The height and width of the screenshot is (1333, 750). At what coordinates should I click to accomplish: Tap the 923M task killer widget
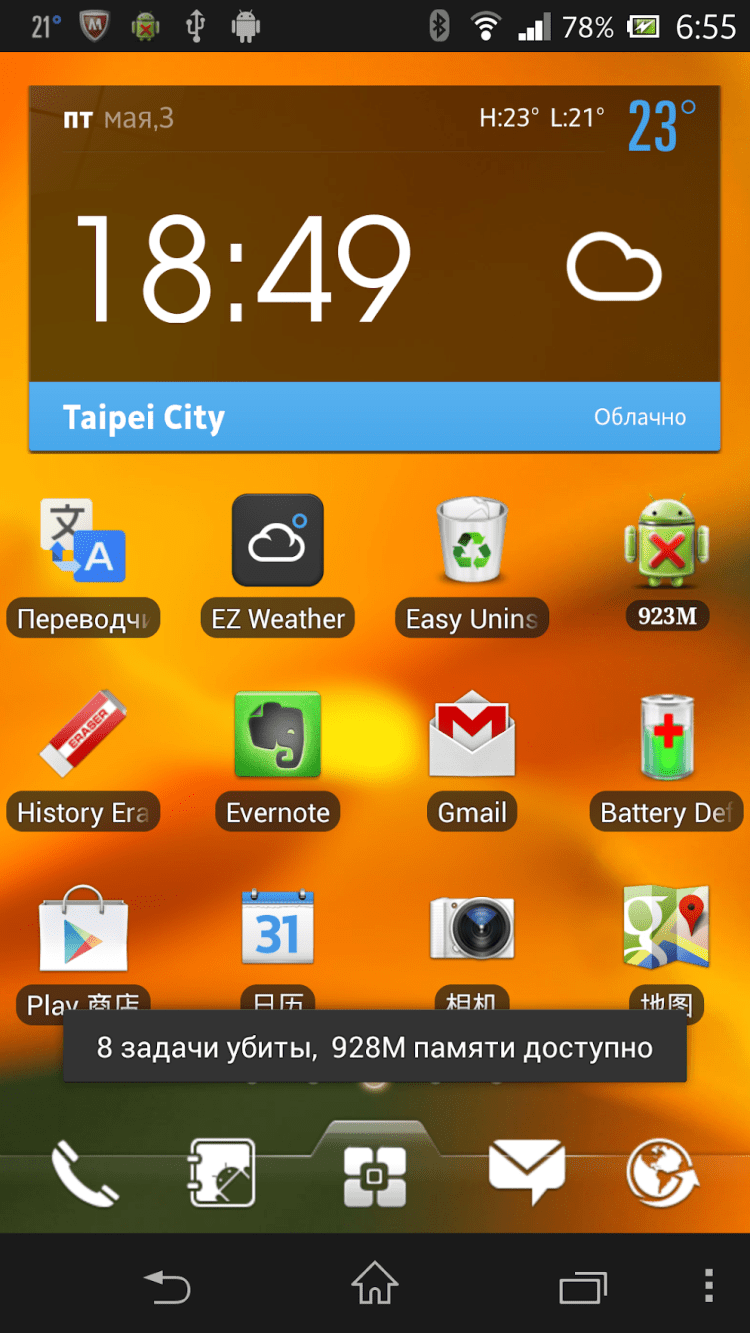pos(667,543)
